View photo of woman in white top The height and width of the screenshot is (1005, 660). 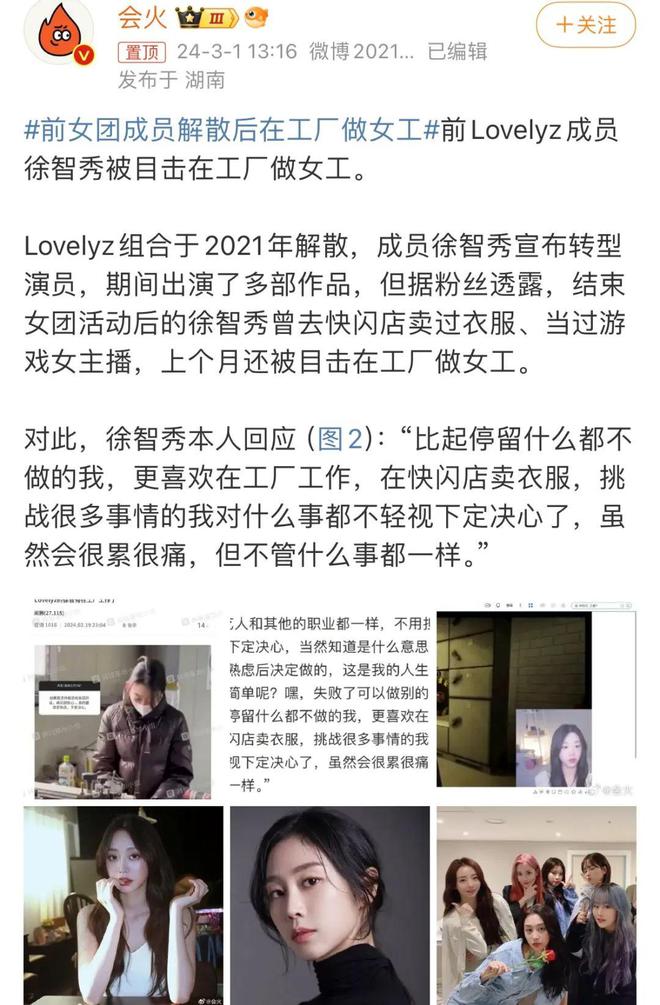[x=124, y=905]
